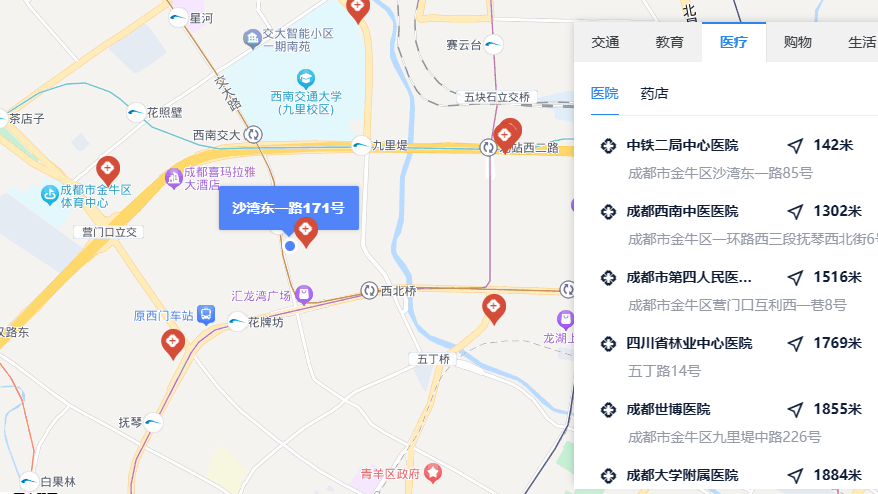Open 成都西南中医医院 result
Viewport: 878px width, 494px height.
(x=682, y=212)
